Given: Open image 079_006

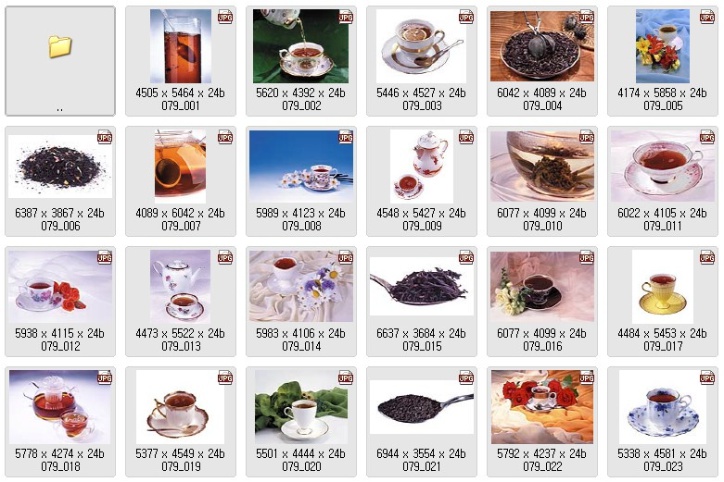Looking at the screenshot, I should pos(60,166).
